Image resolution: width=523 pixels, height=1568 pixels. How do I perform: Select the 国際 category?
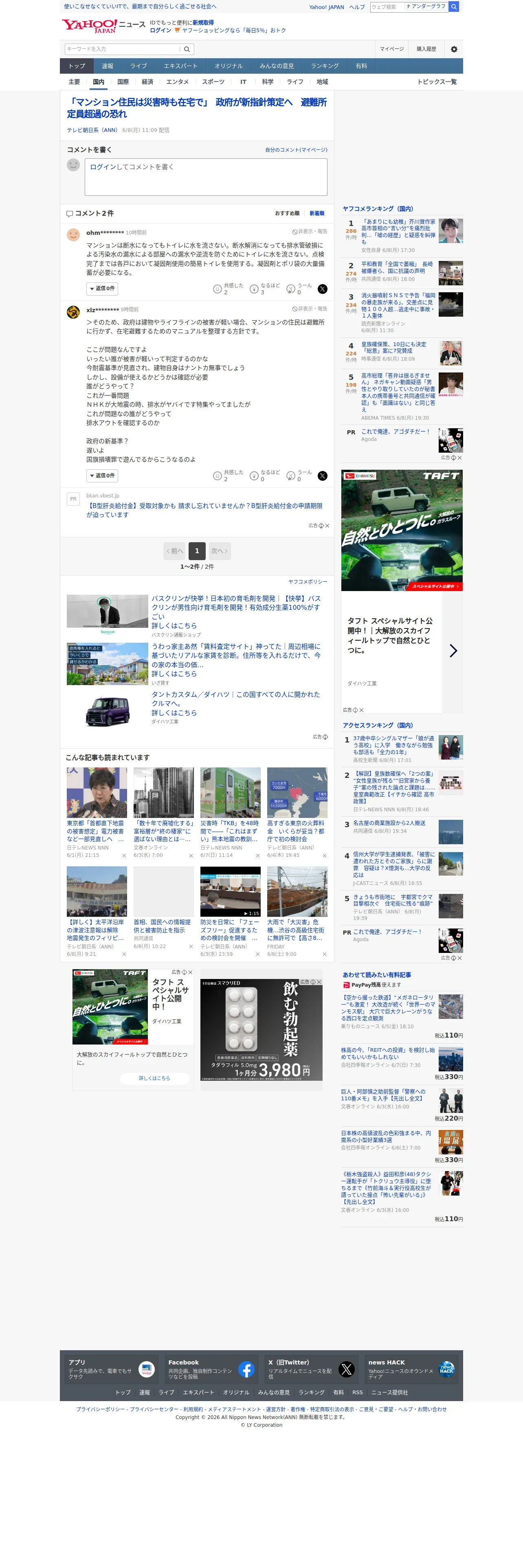(x=123, y=82)
